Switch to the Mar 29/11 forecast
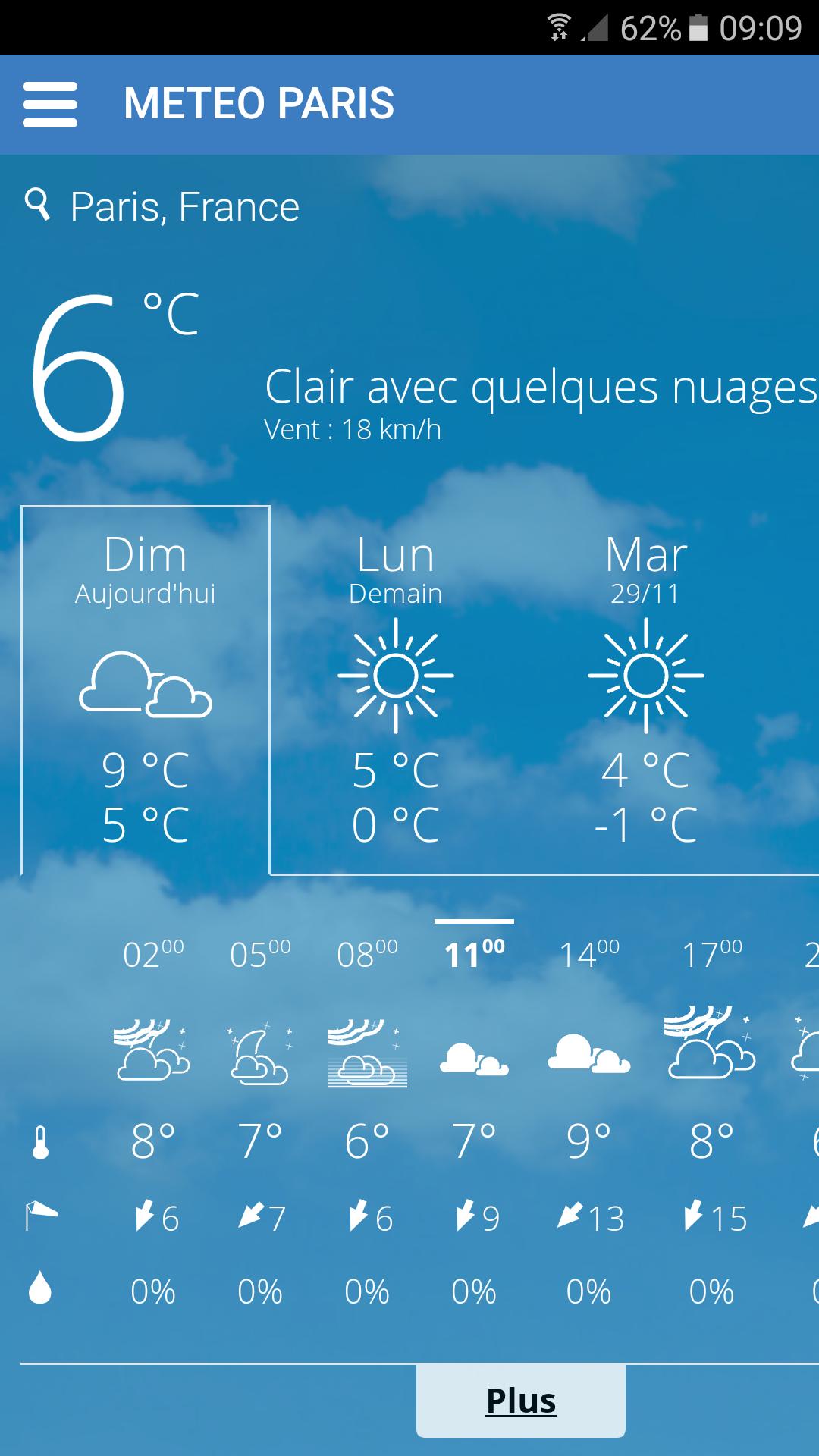Viewport: 819px width, 1456px height. (645, 689)
